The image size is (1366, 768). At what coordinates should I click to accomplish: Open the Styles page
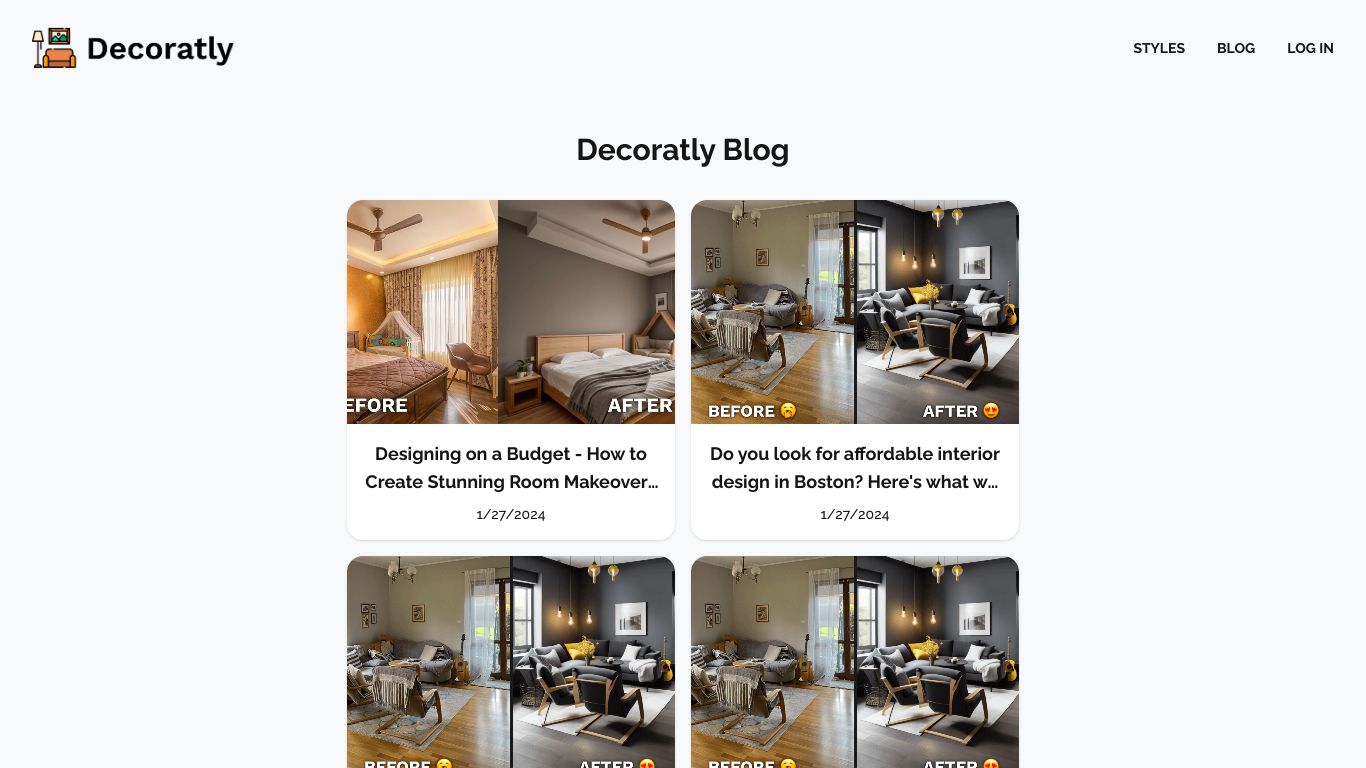1158,48
